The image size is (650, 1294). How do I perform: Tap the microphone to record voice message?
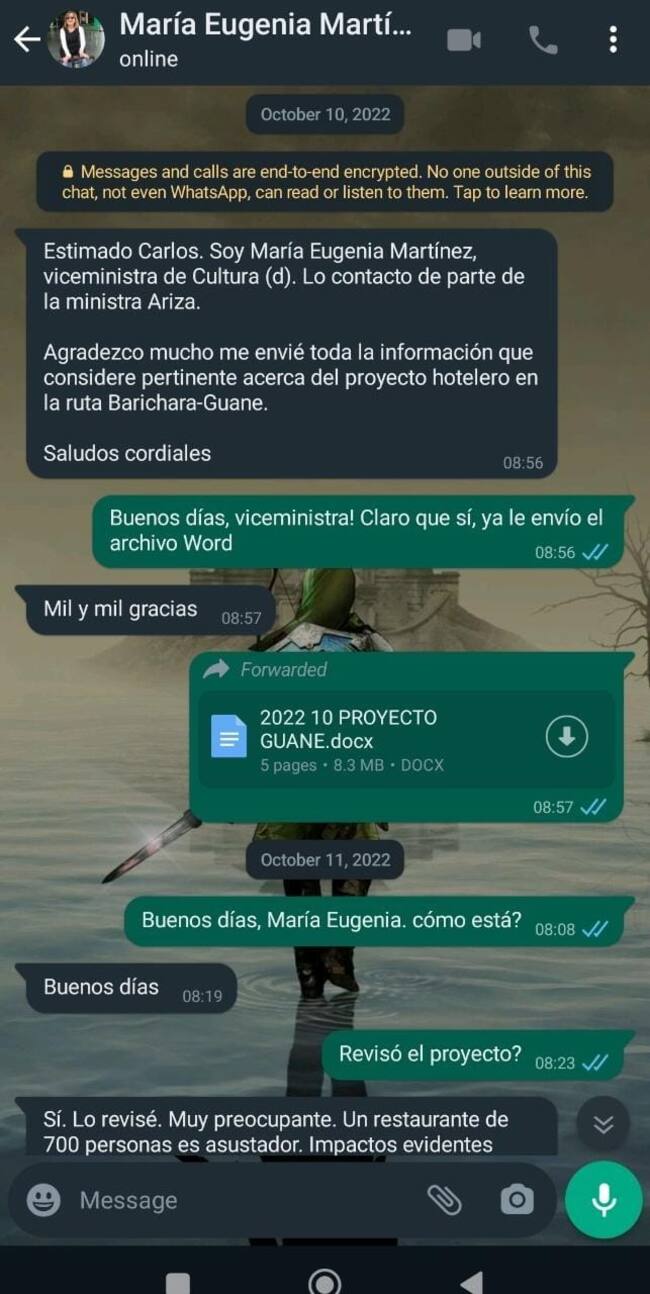click(x=603, y=1200)
